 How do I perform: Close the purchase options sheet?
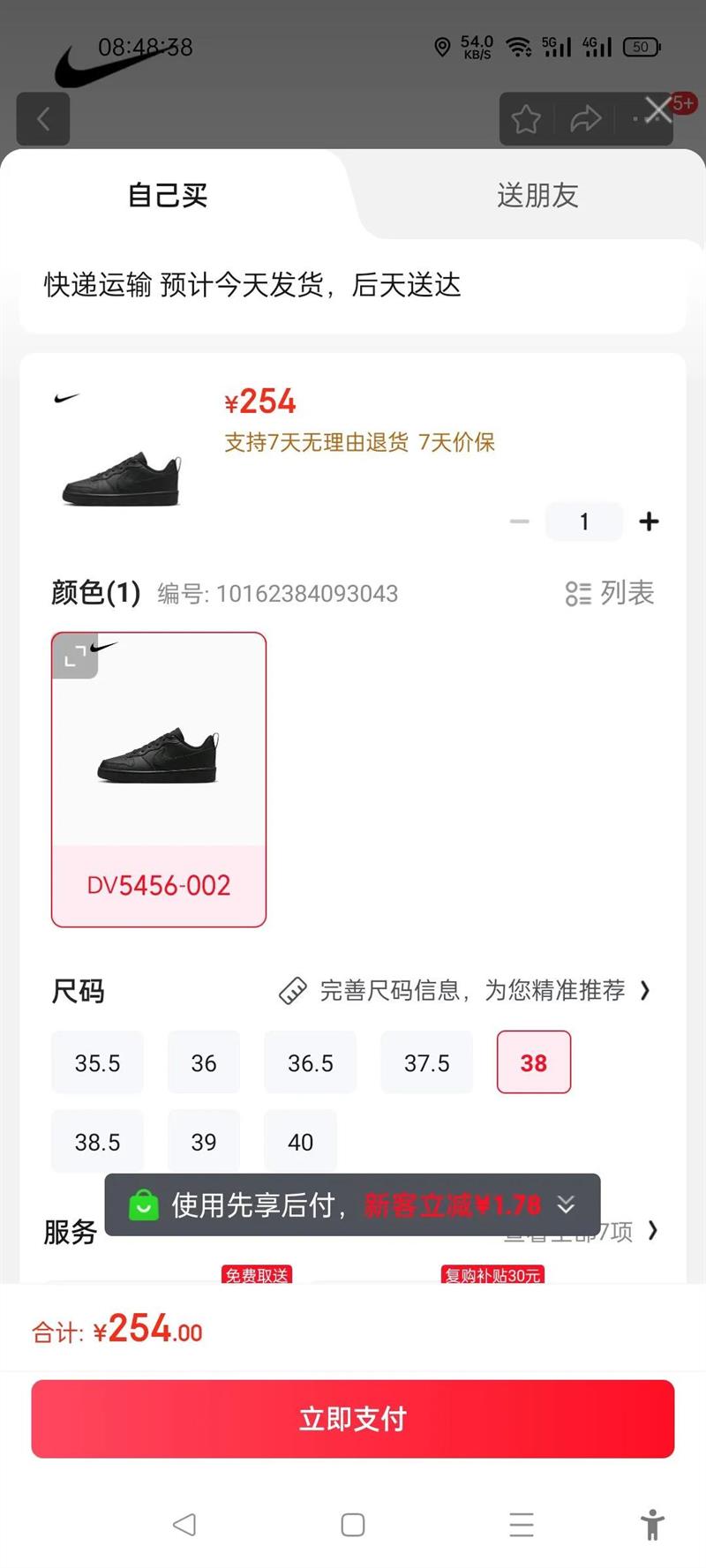pyautogui.click(x=657, y=110)
